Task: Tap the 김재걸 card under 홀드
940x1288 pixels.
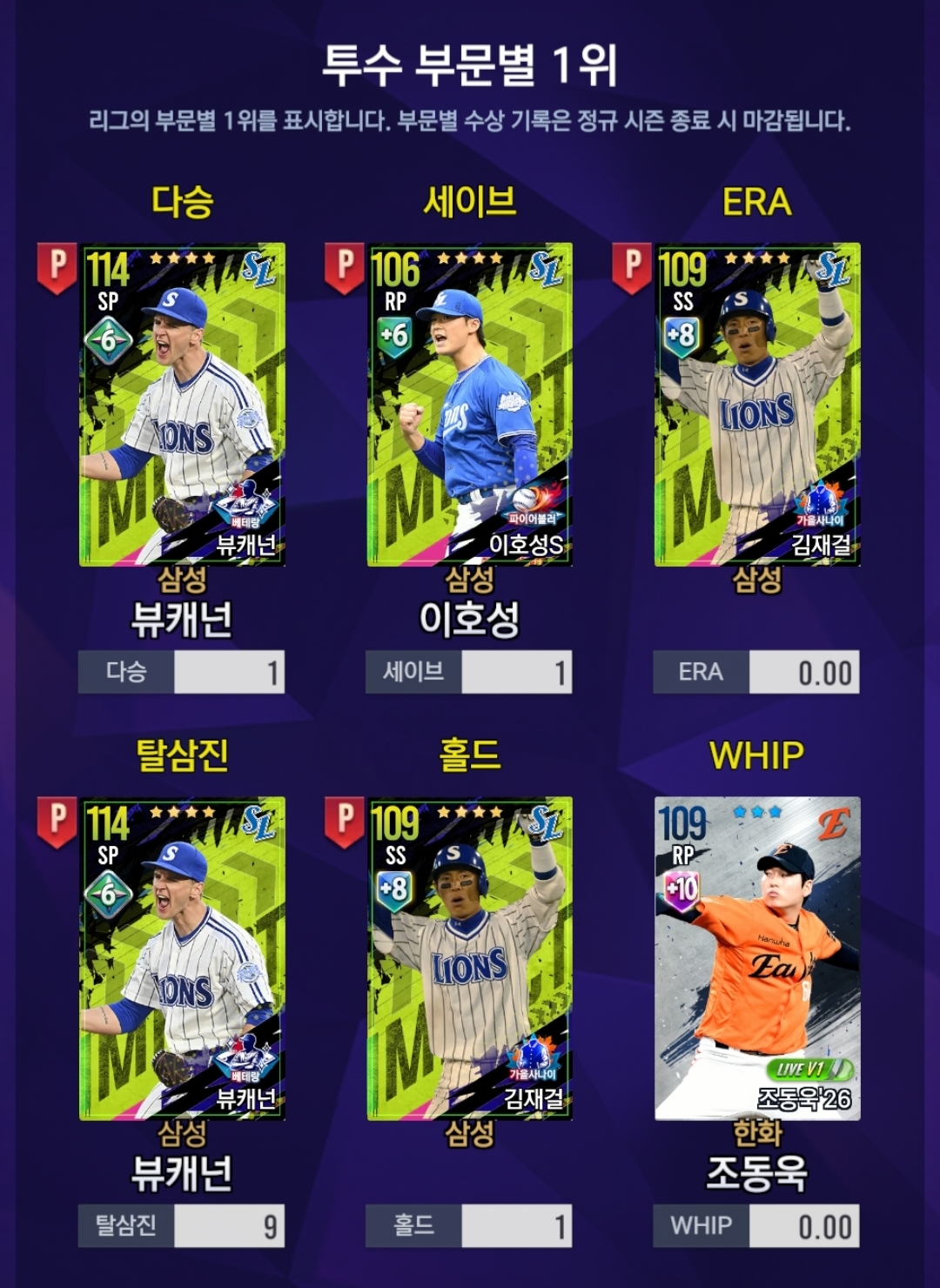Action: pos(469,958)
